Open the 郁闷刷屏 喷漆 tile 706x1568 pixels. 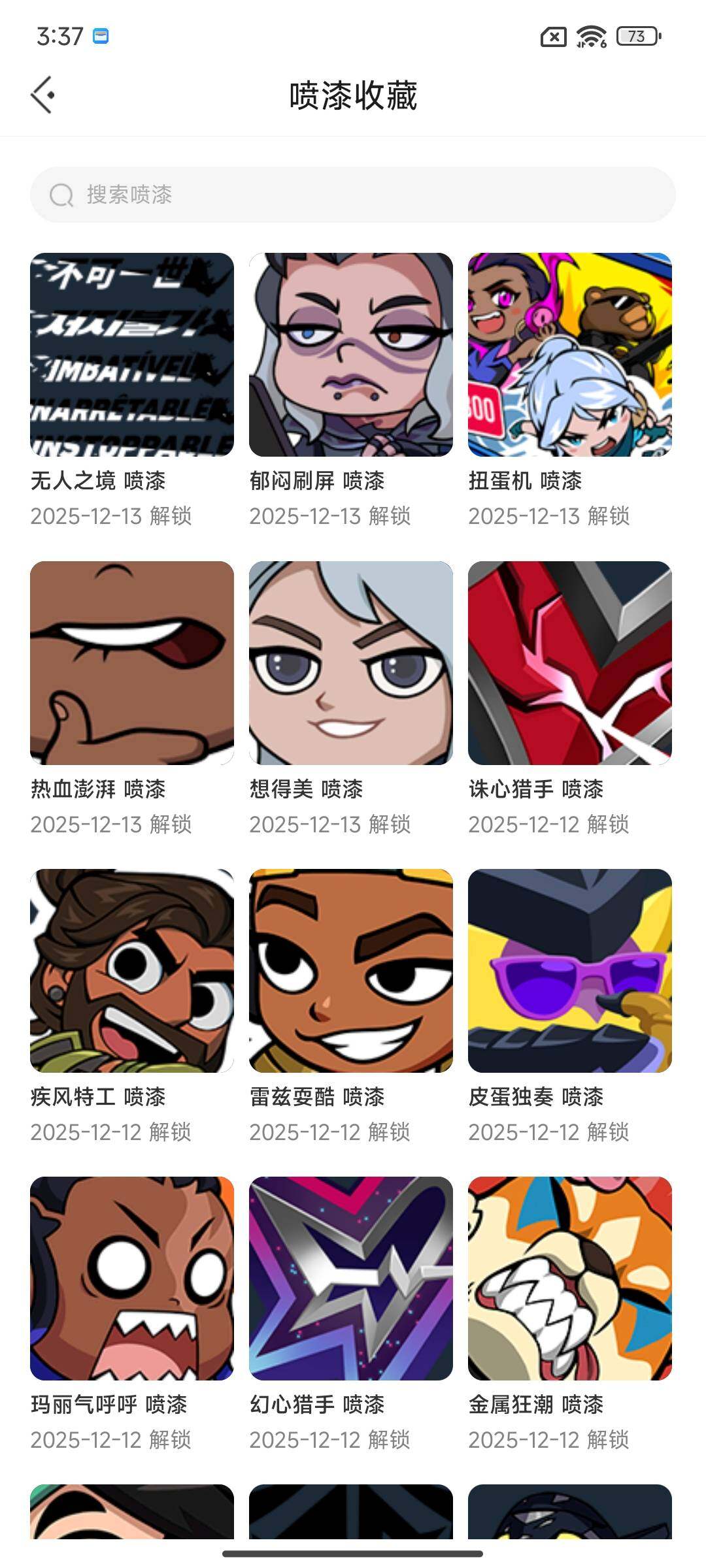(x=351, y=355)
